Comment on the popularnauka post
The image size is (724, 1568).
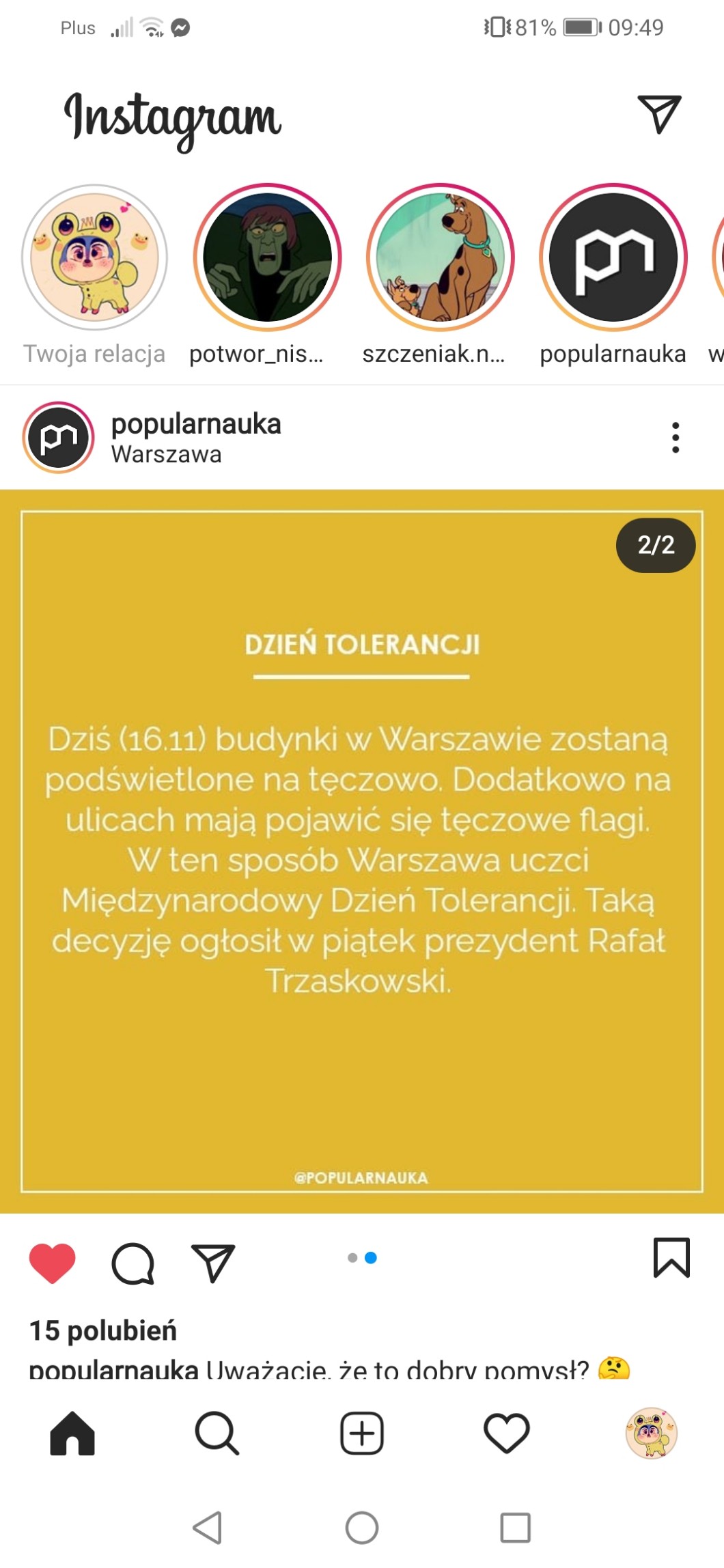click(133, 1263)
